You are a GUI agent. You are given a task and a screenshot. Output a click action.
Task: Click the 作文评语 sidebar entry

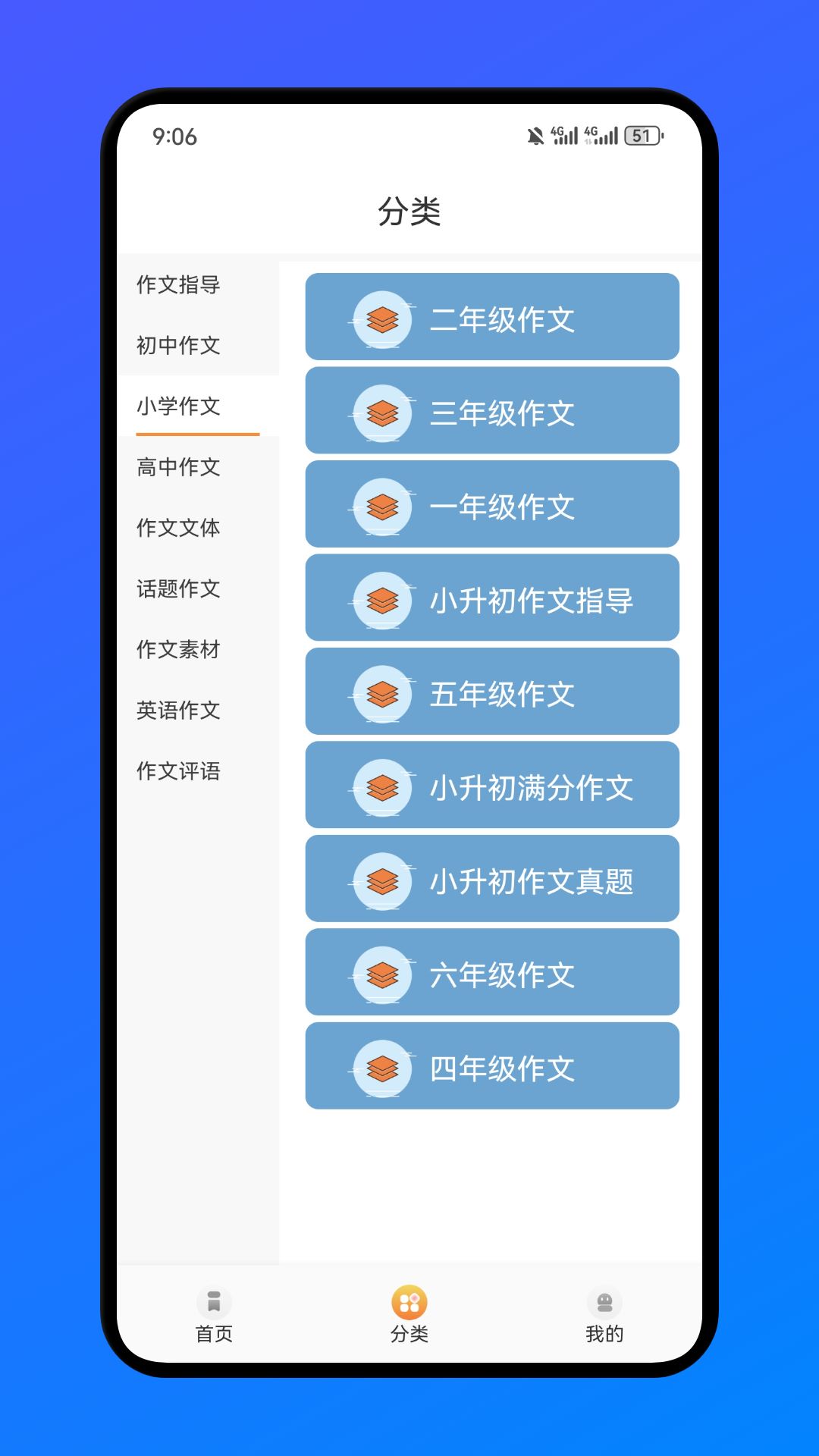tap(177, 771)
